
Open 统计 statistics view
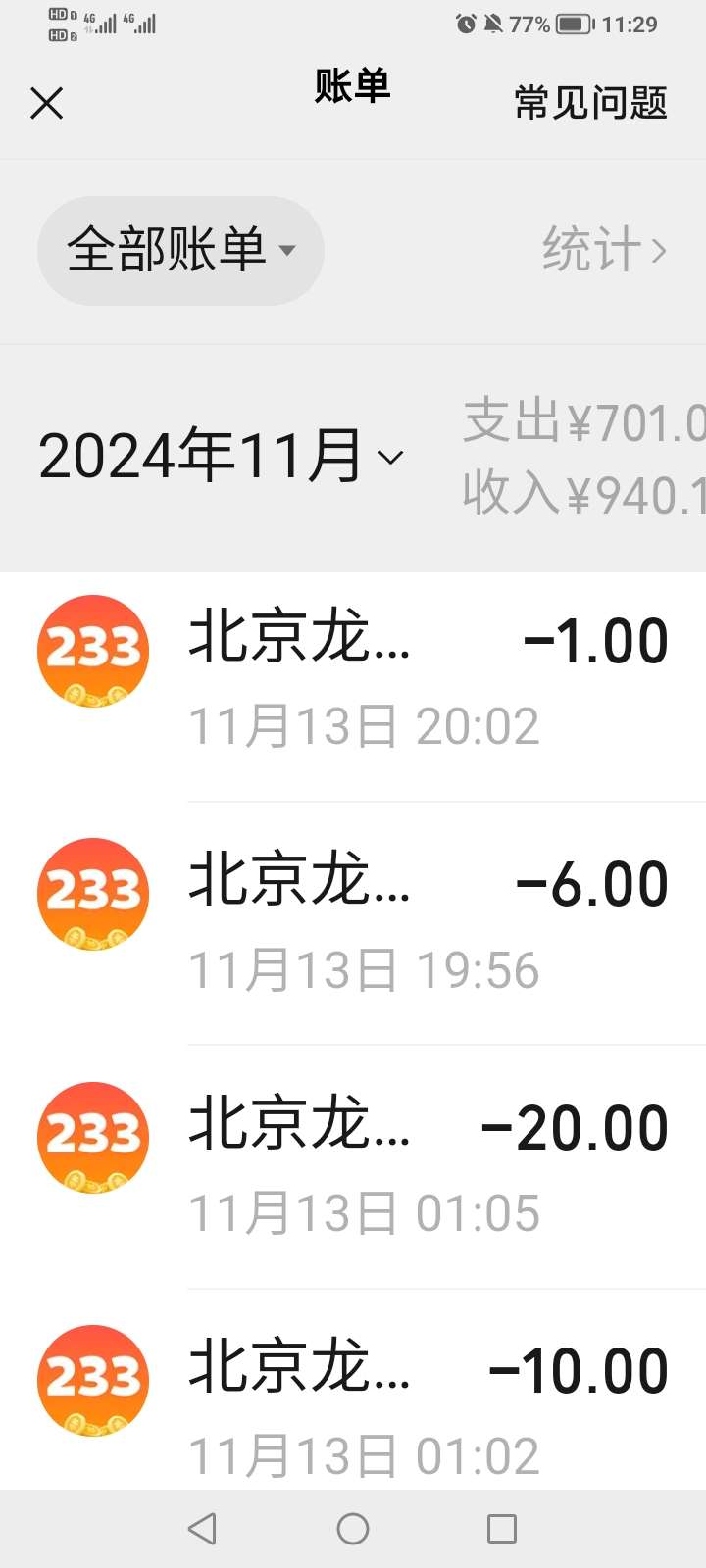604,250
